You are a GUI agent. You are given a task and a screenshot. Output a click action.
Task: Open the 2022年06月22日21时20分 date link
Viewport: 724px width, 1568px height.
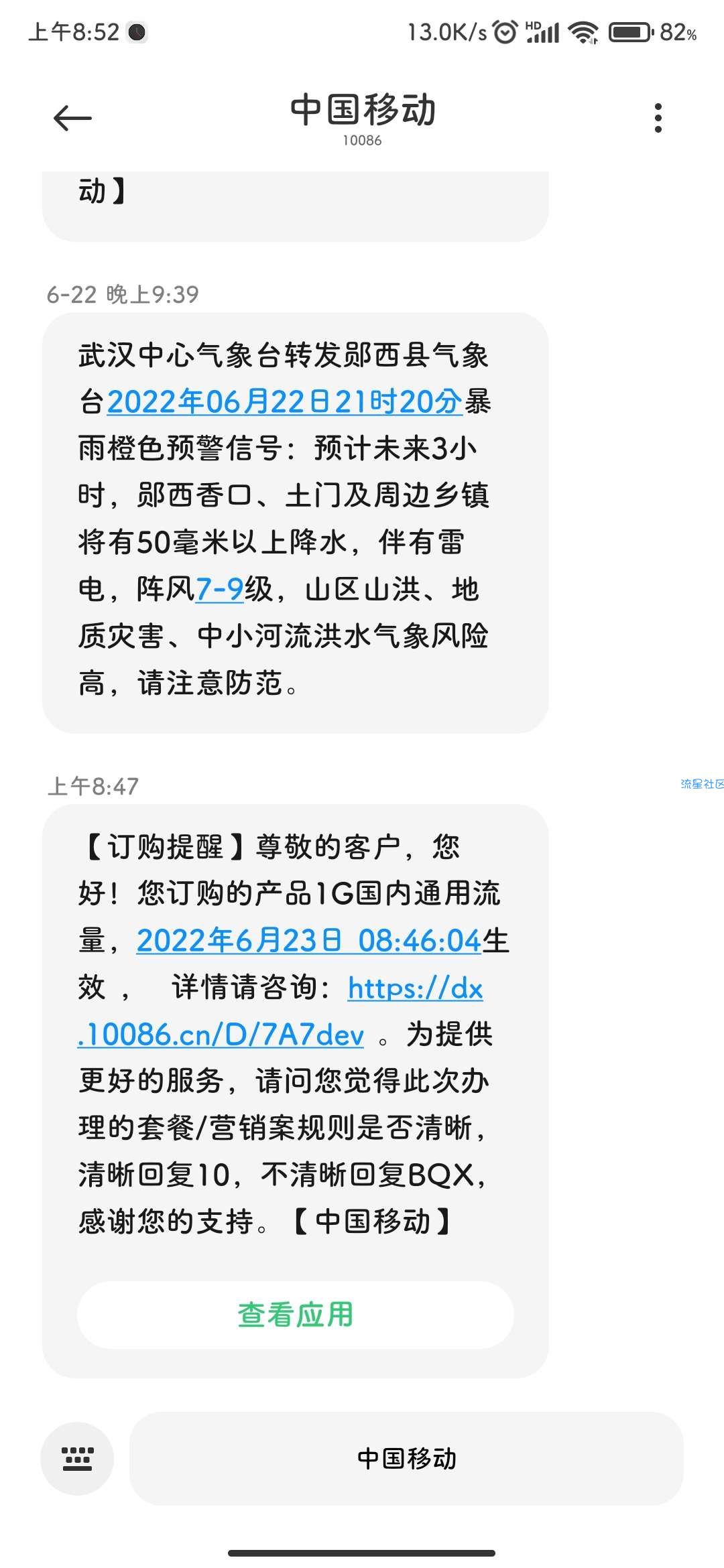tap(284, 402)
